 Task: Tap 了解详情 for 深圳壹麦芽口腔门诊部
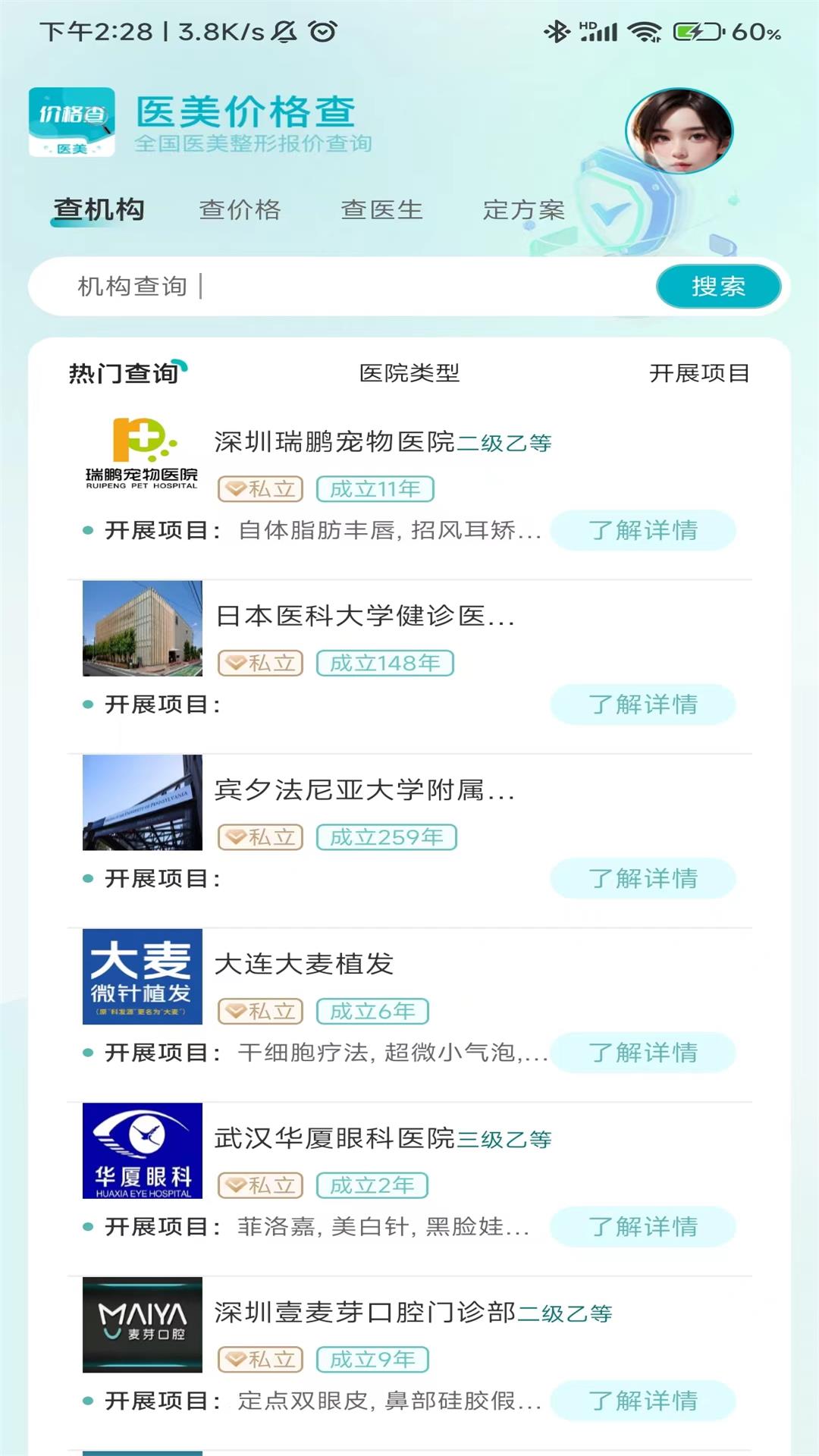[x=642, y=1401]
